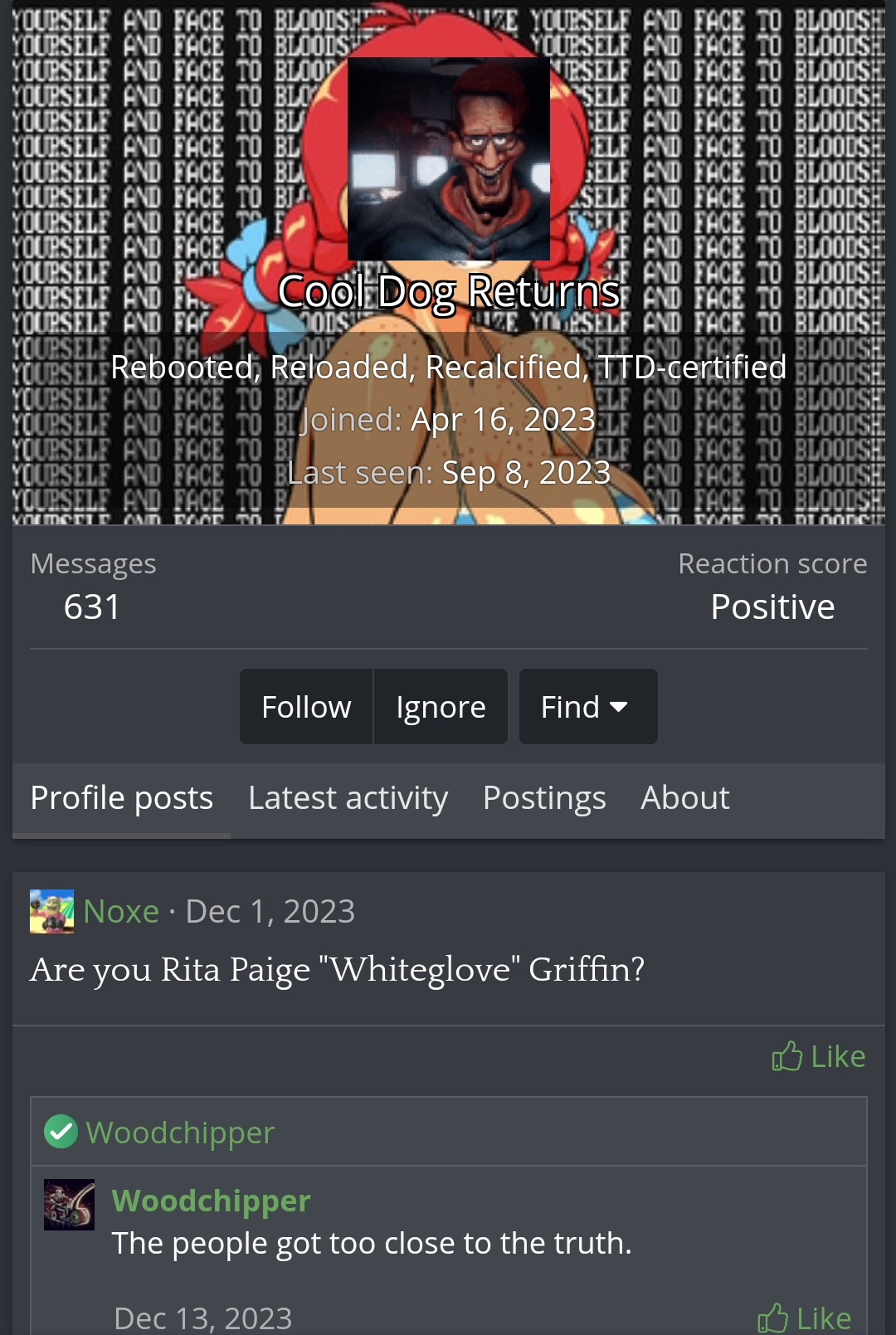Tap Noxe's avatar thumbnail
The image size is (896, 1335).
point(51,911)
